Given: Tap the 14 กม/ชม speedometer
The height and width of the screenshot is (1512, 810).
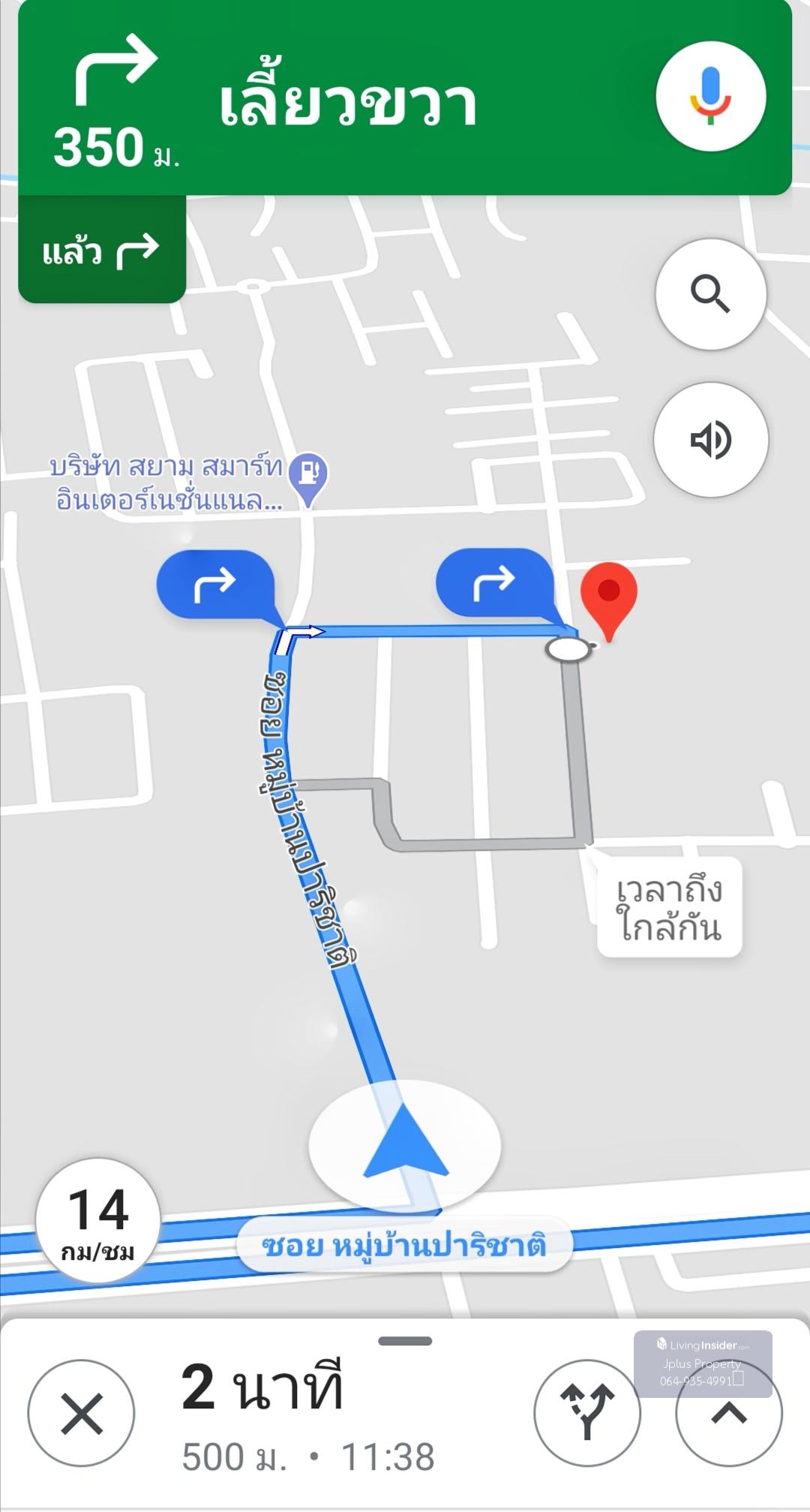Looking at the screenshot, I should click(98, 1221).
